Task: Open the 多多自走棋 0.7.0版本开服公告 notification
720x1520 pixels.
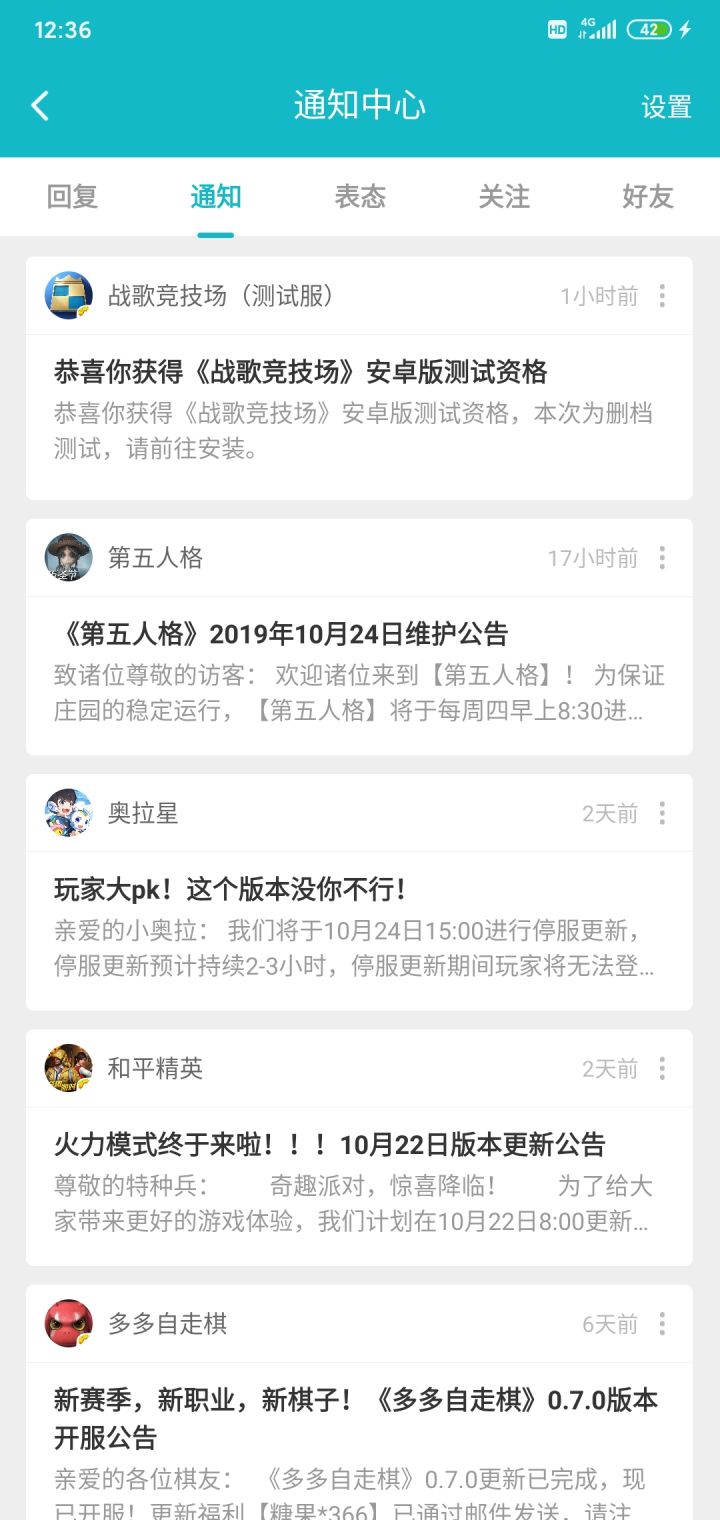Action: tap(359, 1441)
